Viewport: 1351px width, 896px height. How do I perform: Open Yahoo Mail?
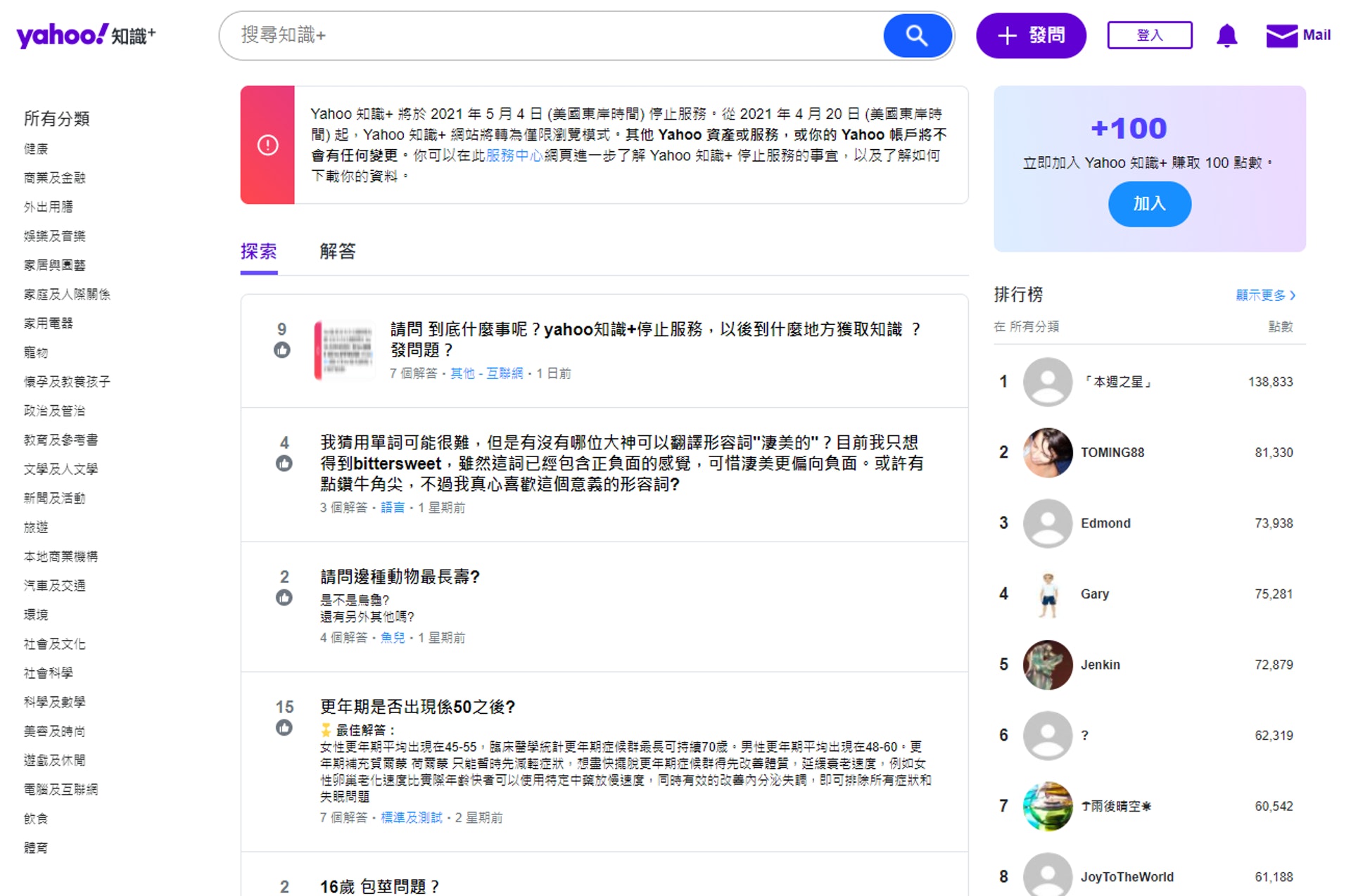[1298, 35]
